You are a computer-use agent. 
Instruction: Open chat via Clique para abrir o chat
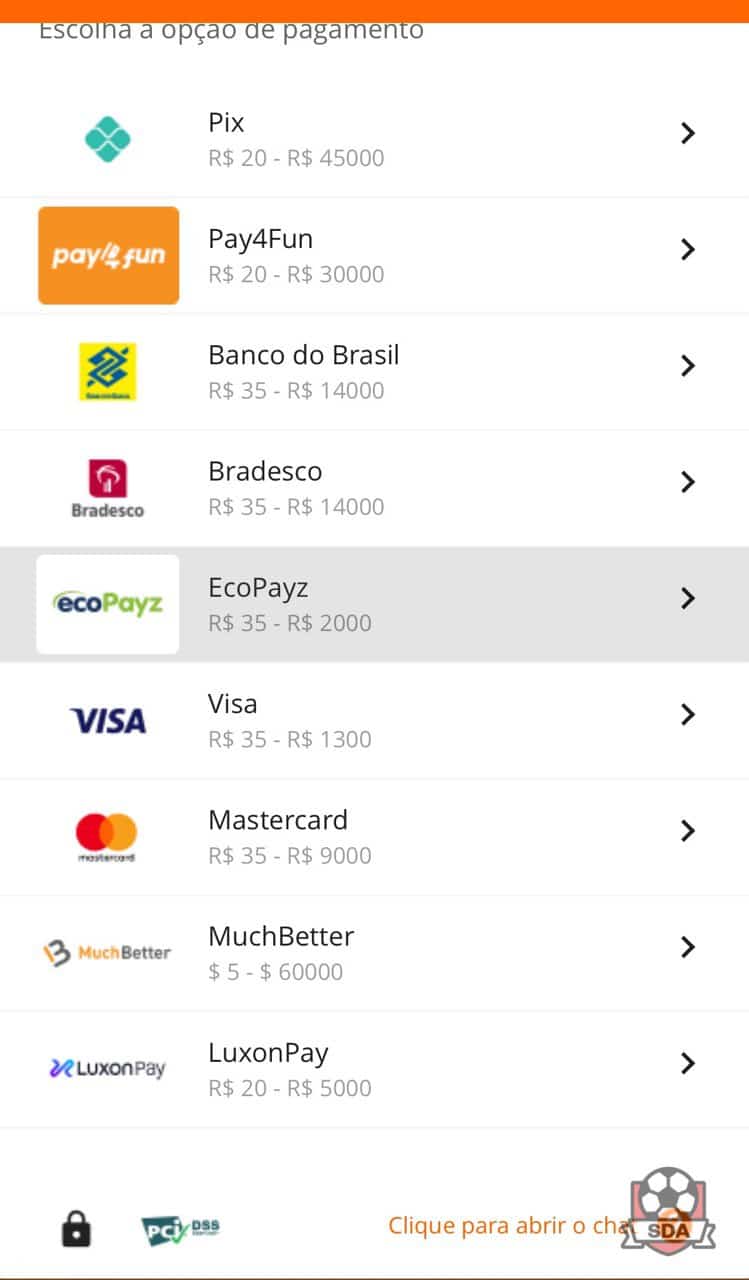pyautogui.click(x=512, y=1225)
